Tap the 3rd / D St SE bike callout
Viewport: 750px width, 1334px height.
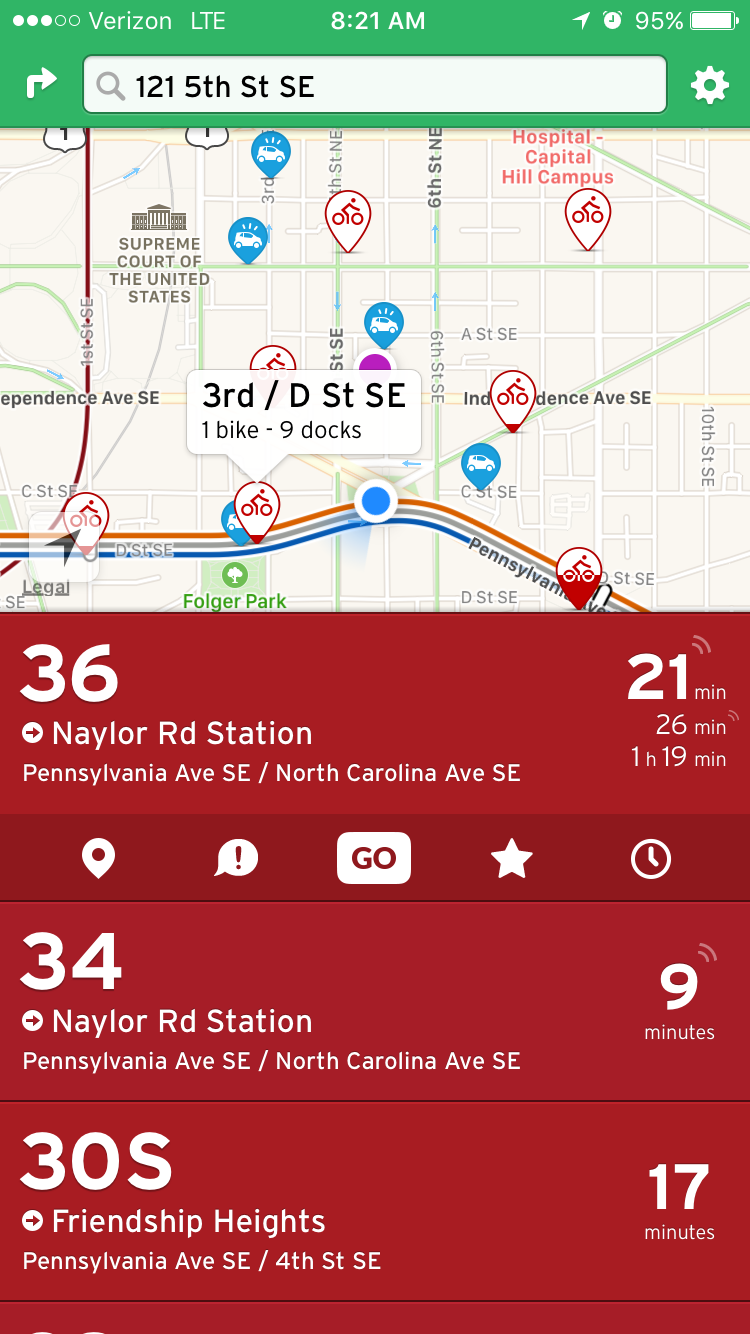[x=304, y=412]
